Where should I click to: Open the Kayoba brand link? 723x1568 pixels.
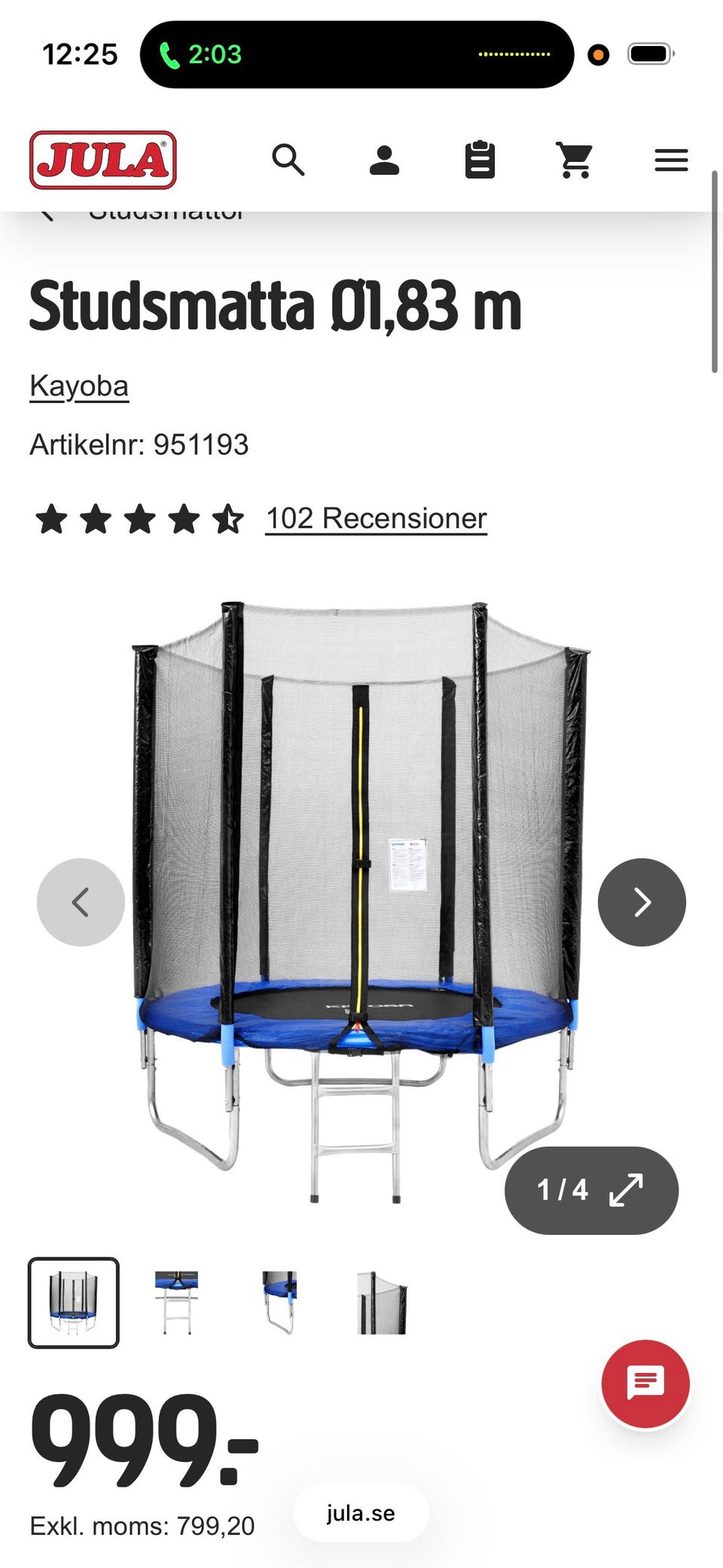click(79, 386)
